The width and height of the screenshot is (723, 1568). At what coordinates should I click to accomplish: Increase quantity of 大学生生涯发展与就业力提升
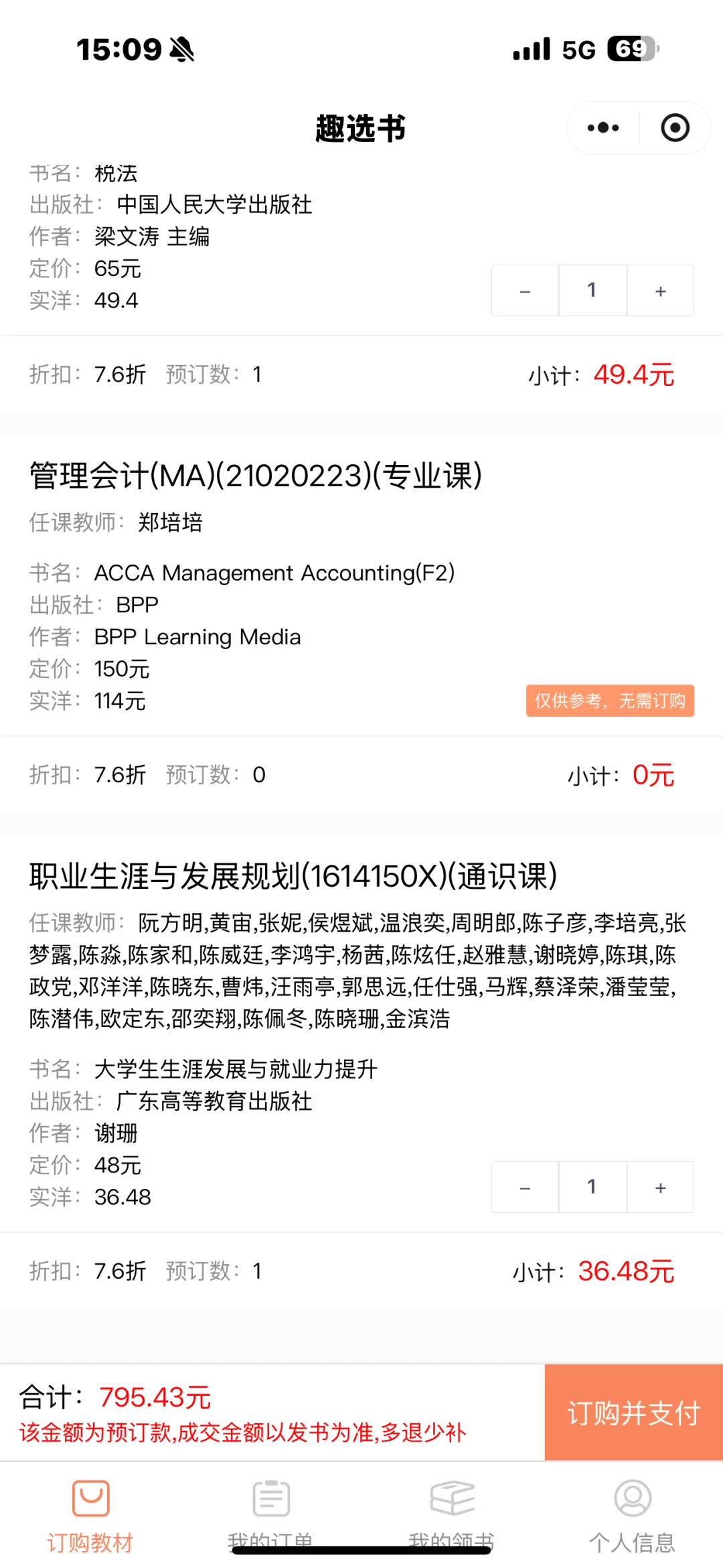tap(661, 1188)
